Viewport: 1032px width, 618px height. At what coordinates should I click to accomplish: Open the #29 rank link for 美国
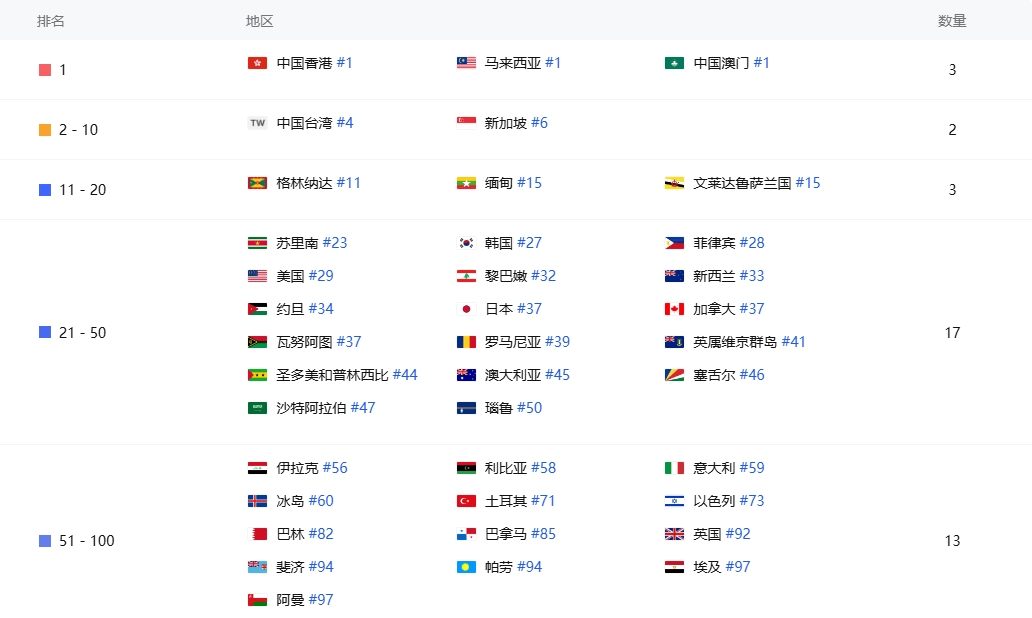pos(321,276)
